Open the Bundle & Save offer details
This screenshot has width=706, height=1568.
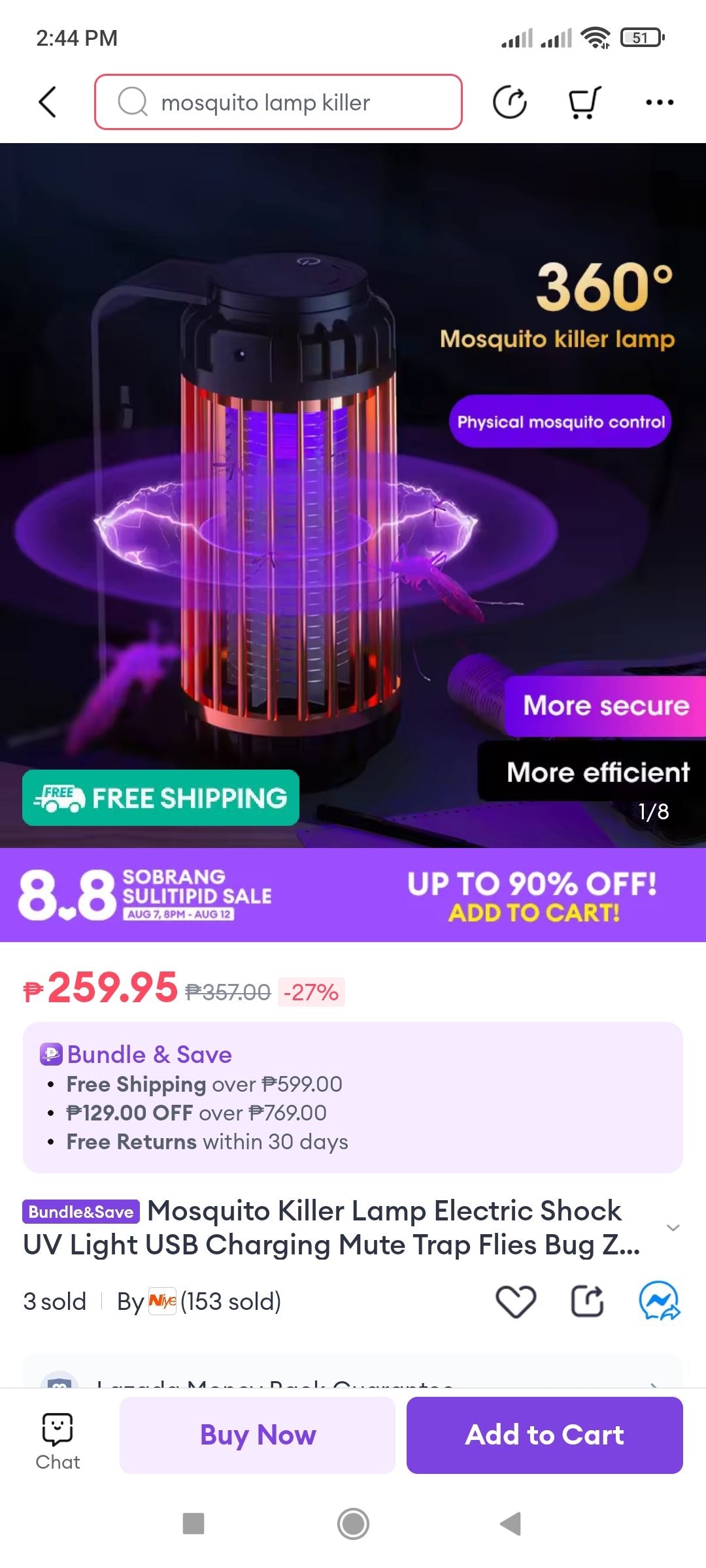pos(353,1098)
